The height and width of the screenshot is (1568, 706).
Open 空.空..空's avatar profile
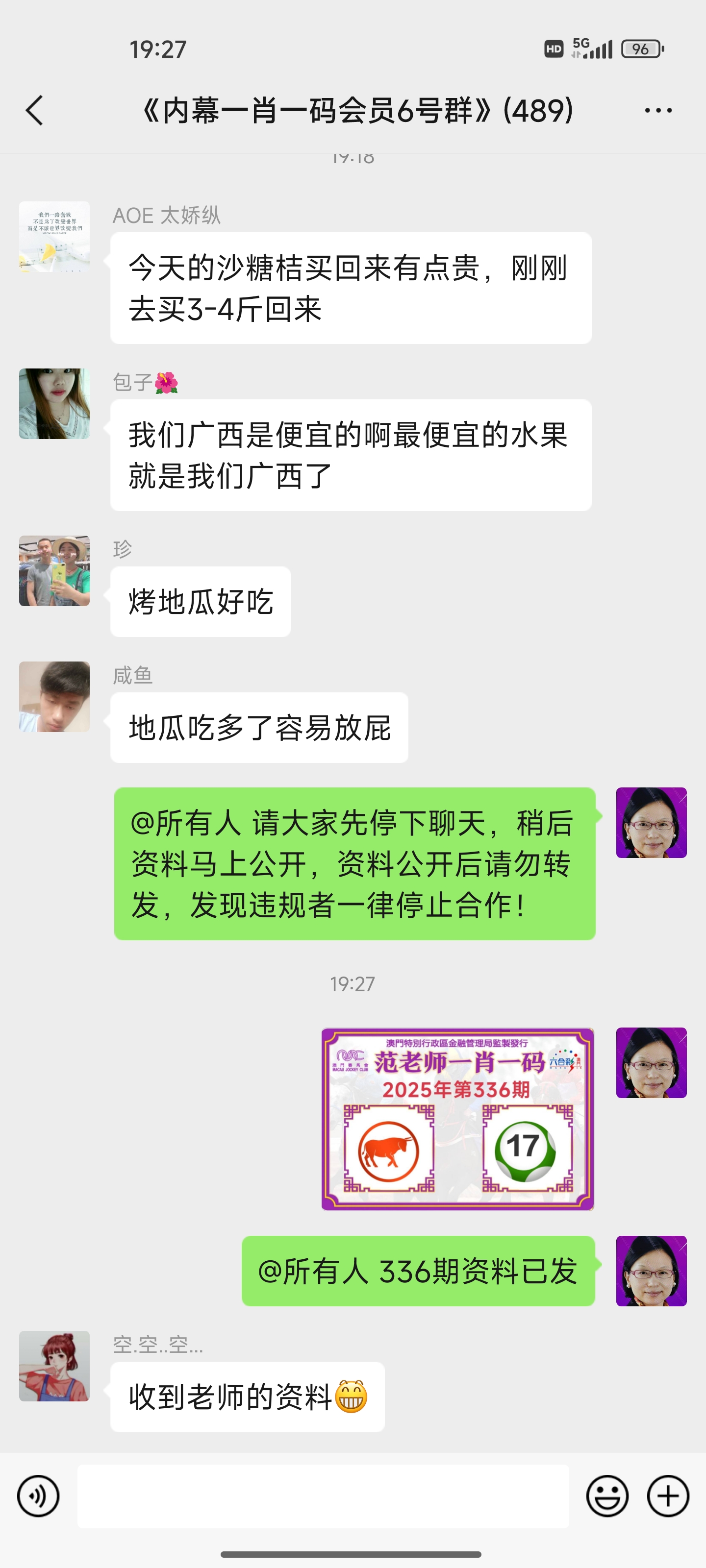pyautogui.click(x=54, y=1366)
